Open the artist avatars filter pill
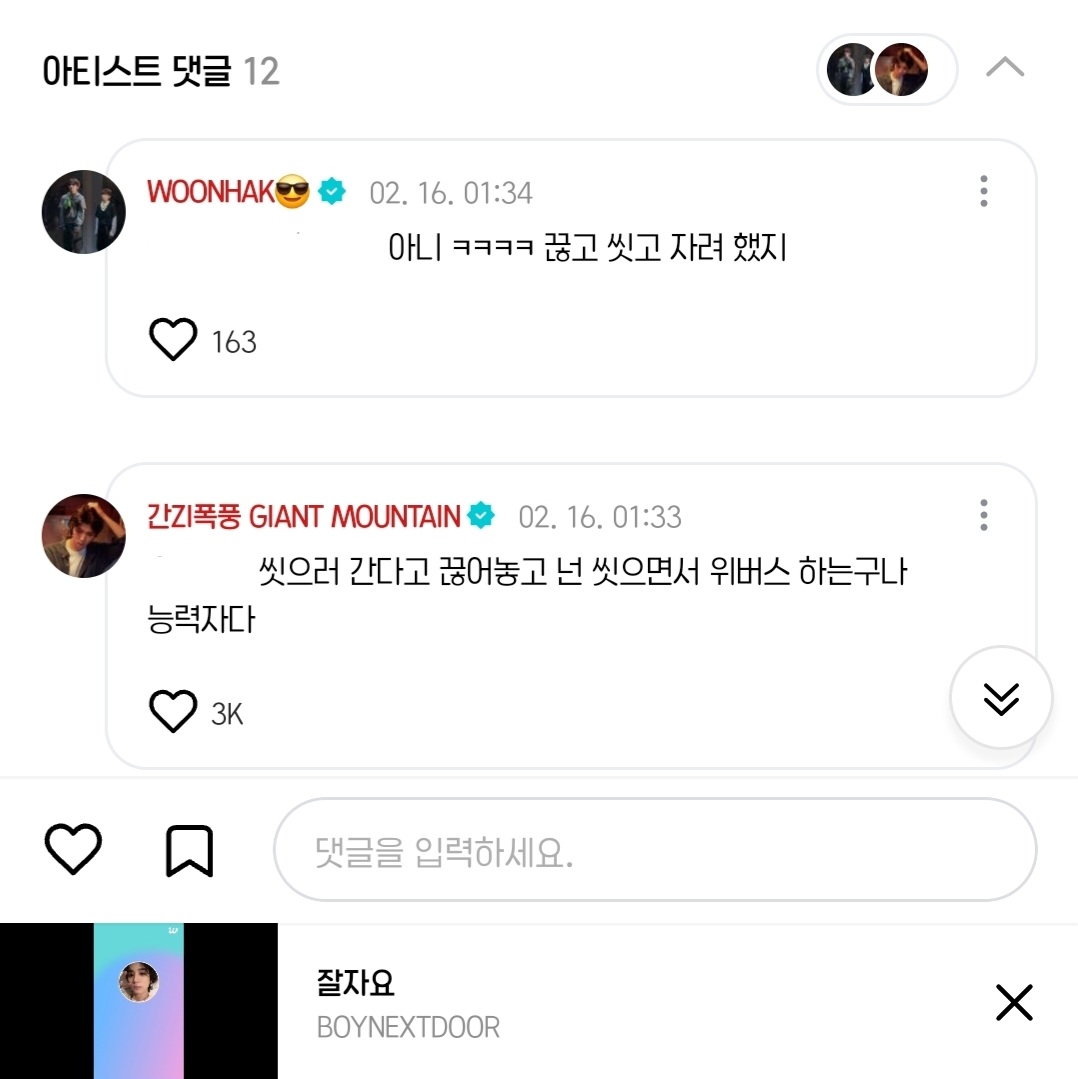The width and height of the screenshot is (1078, 1079). coord(887,70)
